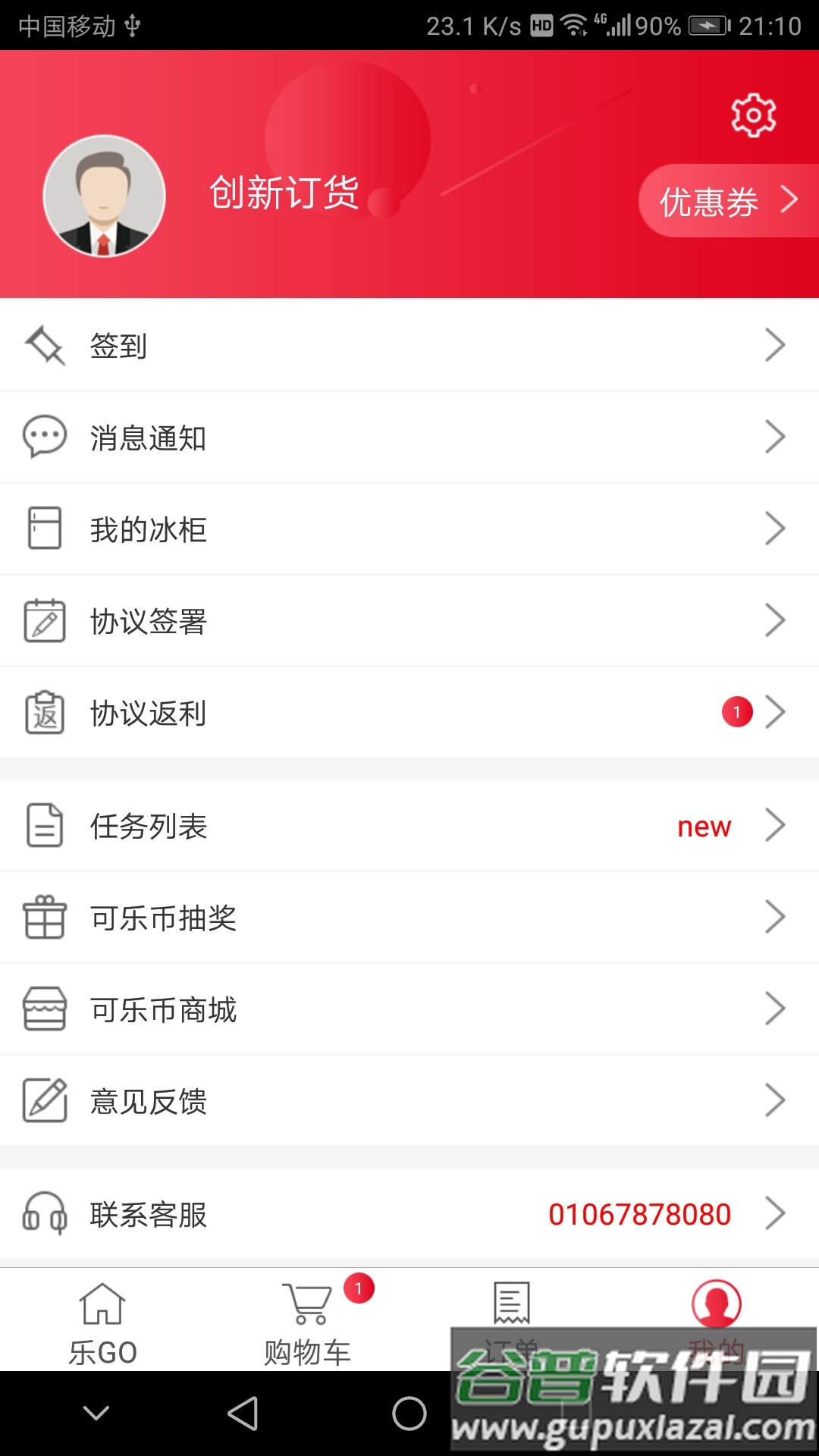The height and width of the screenshot is (1456, 819).
Task: Select the 联系客服 headset icon
Action: pyautogui.click(x=45, y=1213)
